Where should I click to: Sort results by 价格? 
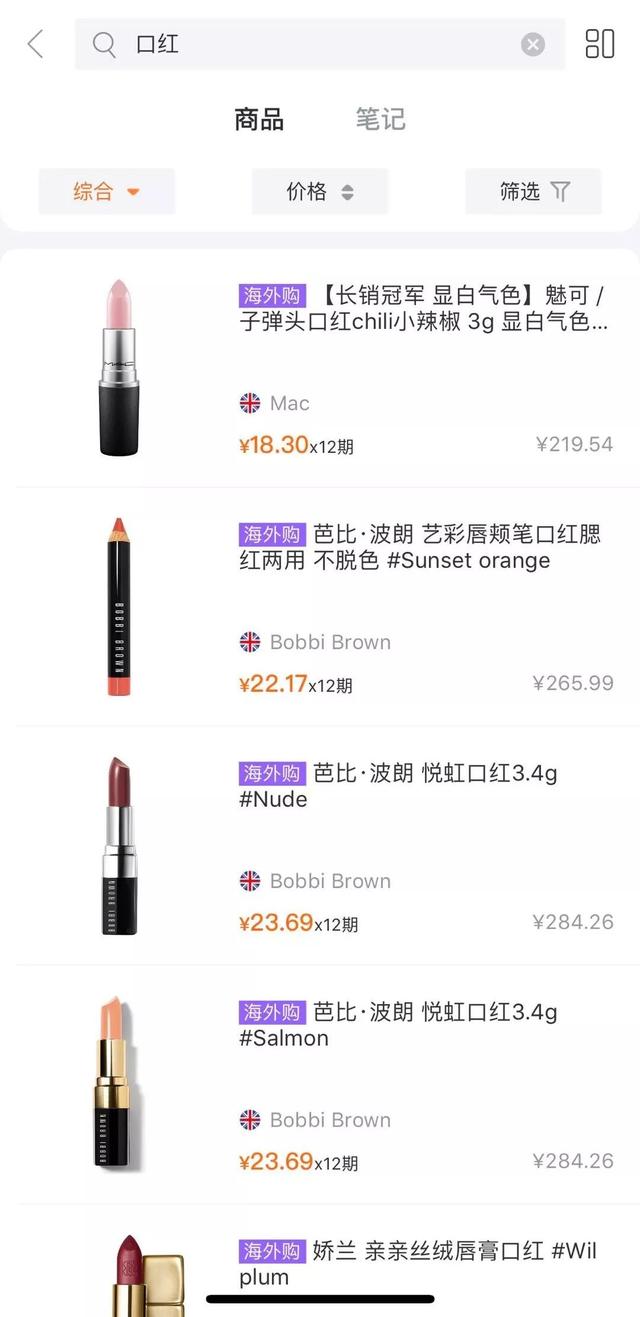pyautogui.click(x=320, y=191)
